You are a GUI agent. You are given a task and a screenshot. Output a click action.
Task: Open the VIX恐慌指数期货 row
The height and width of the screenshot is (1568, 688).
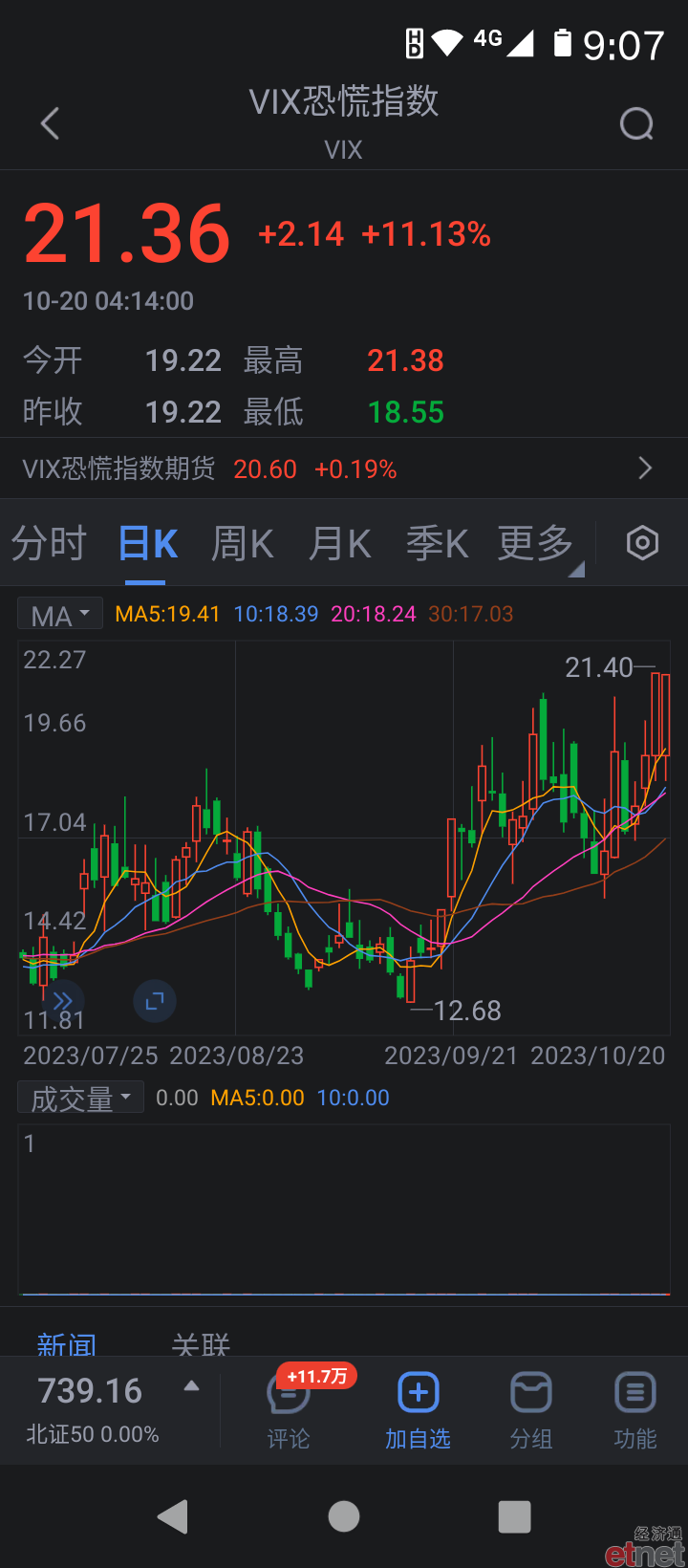coord(344,468)
